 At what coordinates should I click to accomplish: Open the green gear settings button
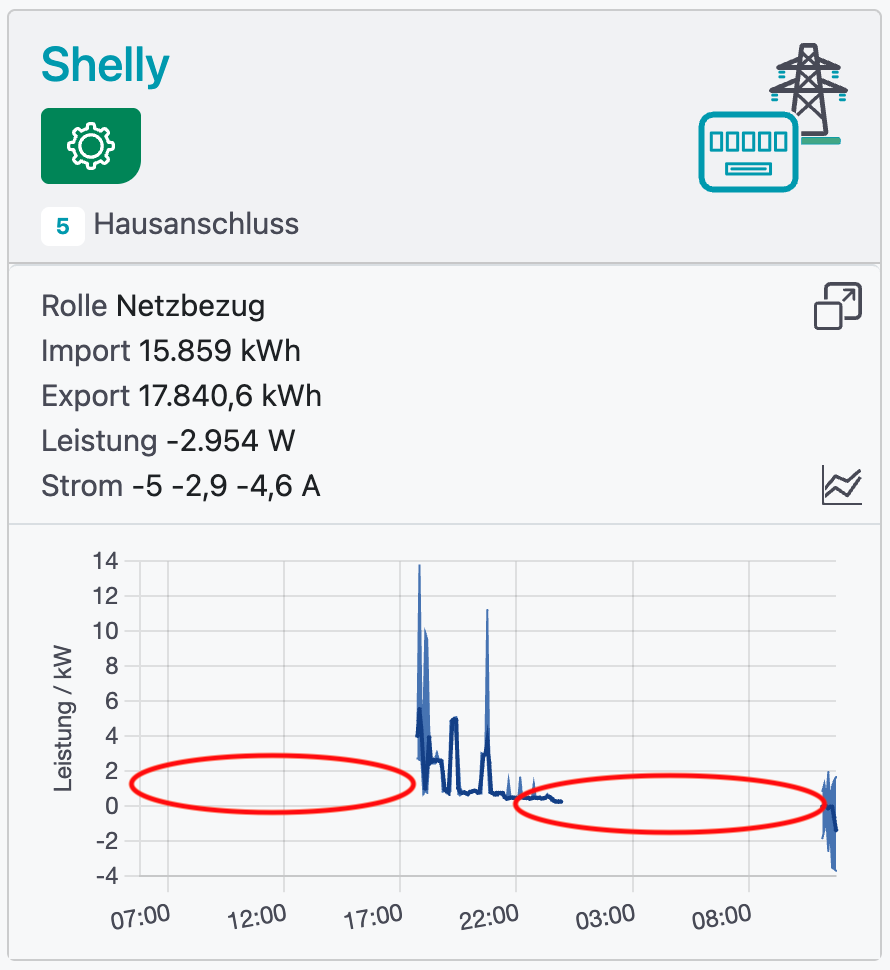tap(90, 146)
